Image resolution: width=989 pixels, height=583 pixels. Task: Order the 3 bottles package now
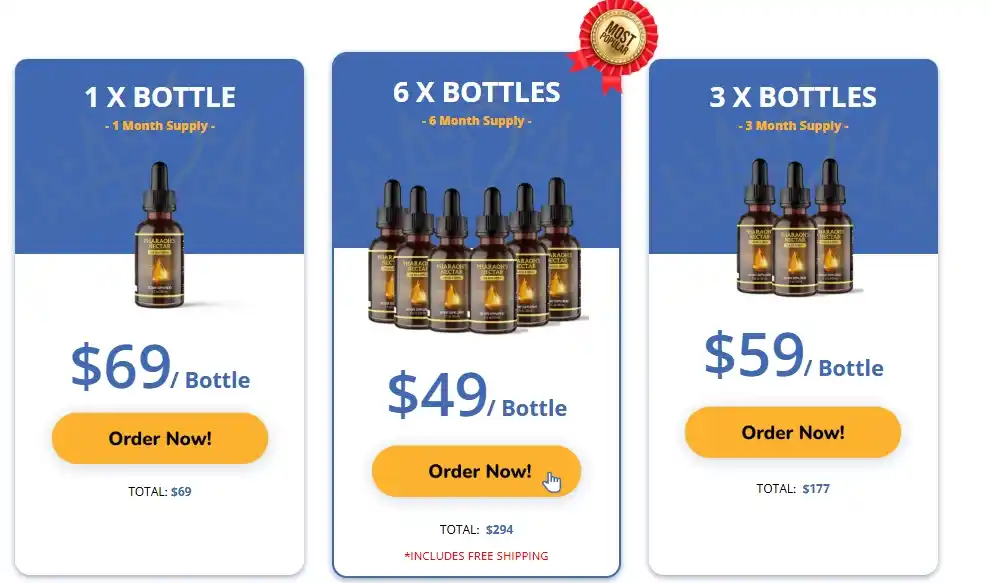point(792,432)
